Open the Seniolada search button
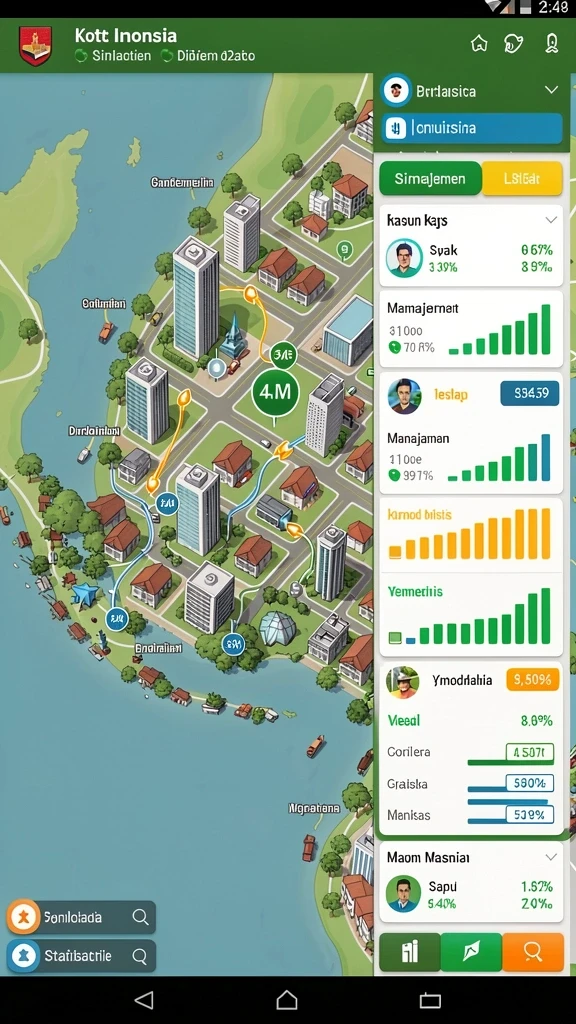This screenshot has width=576, height=1024. (81, 917)
